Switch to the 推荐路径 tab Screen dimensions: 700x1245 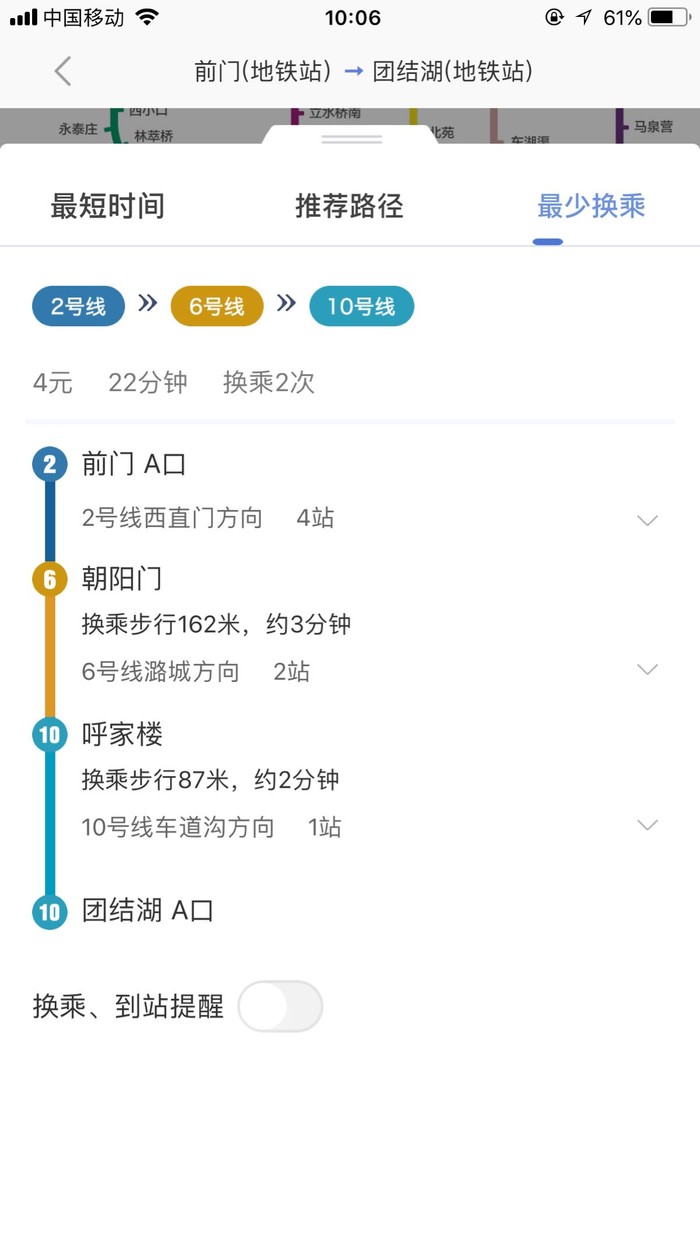click(x=349, y=206)
